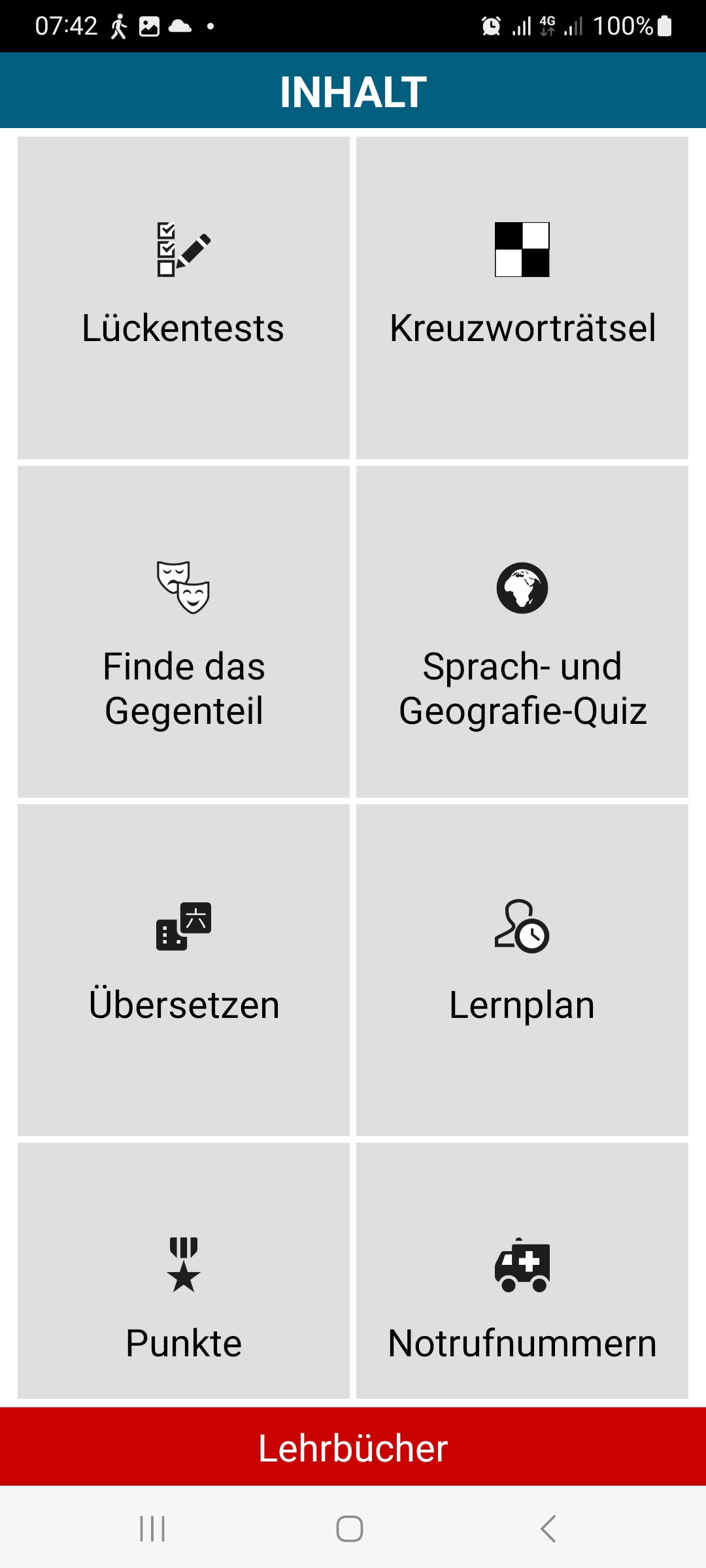
Task: Open the Lückentests tile
Action: click(x=184, y=298)
